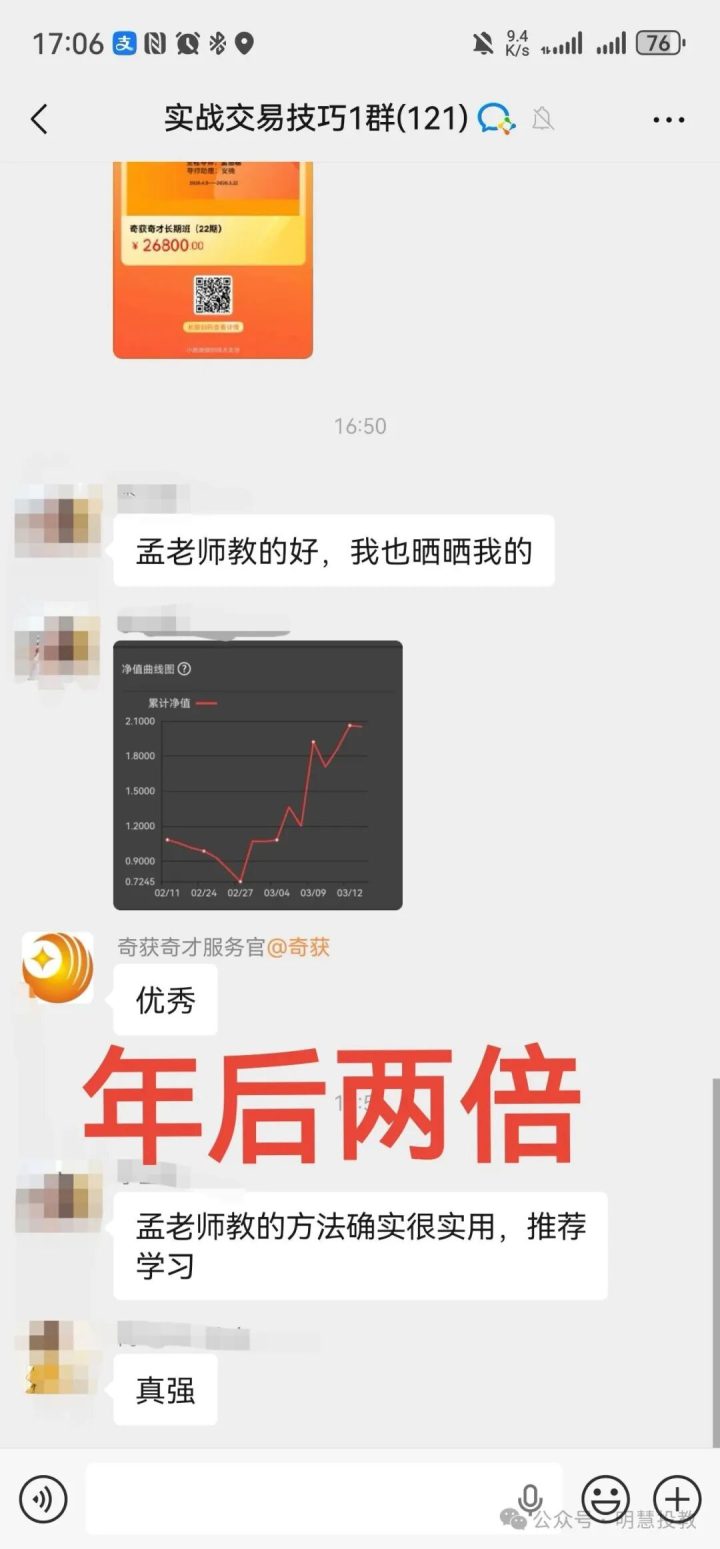View the net value curve image
720x1549 pixels.
pyautogui.click(x=258, y=775)
